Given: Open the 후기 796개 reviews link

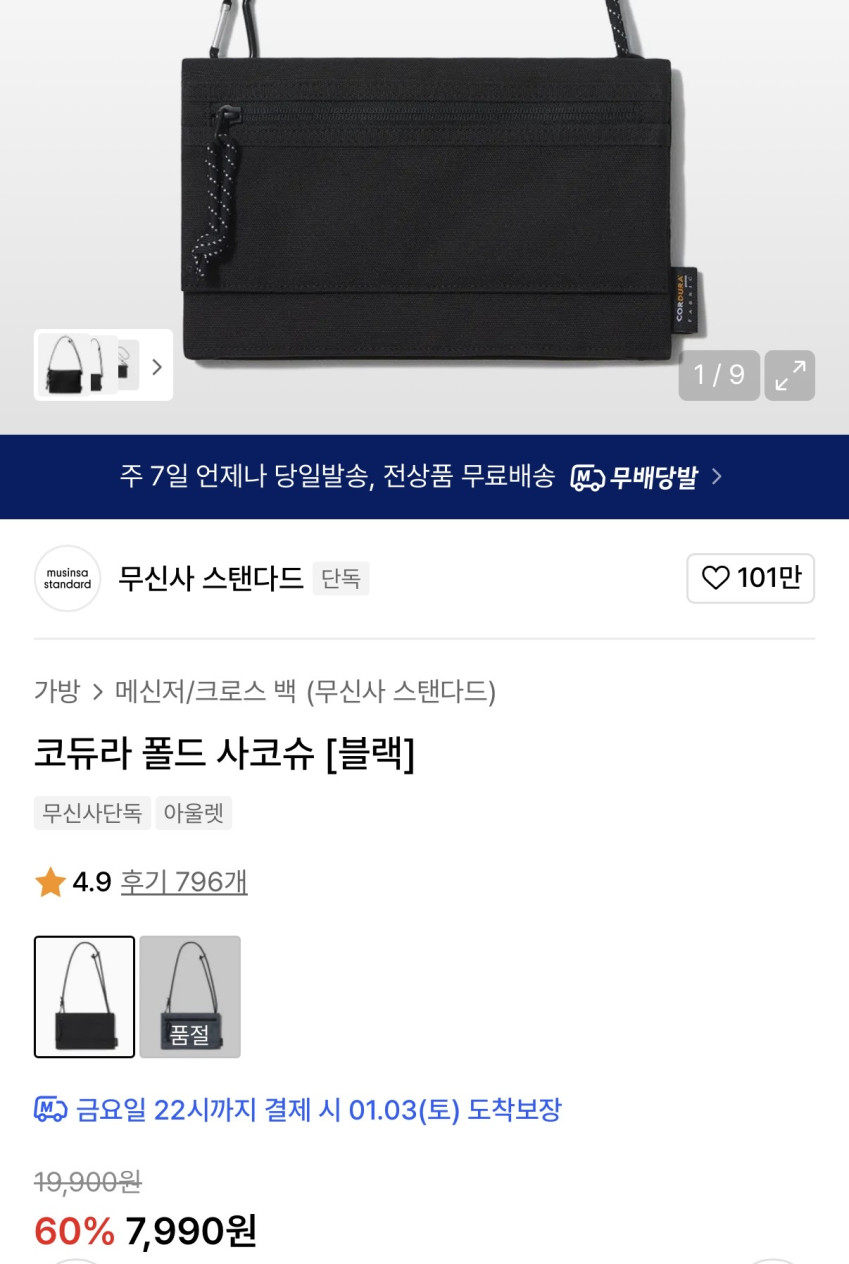Looking at the screenshot, I should click(x=184, y=882).
